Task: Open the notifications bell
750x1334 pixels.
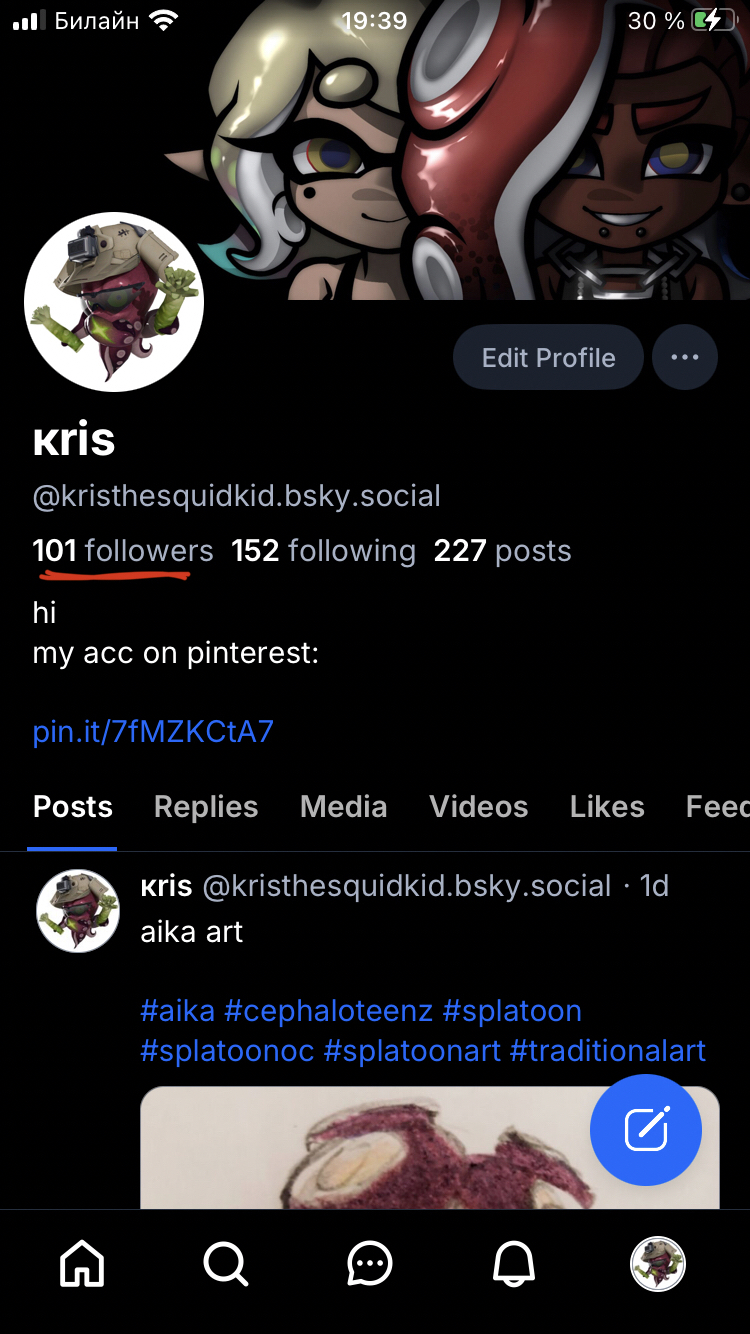Action: point(514,1265)
